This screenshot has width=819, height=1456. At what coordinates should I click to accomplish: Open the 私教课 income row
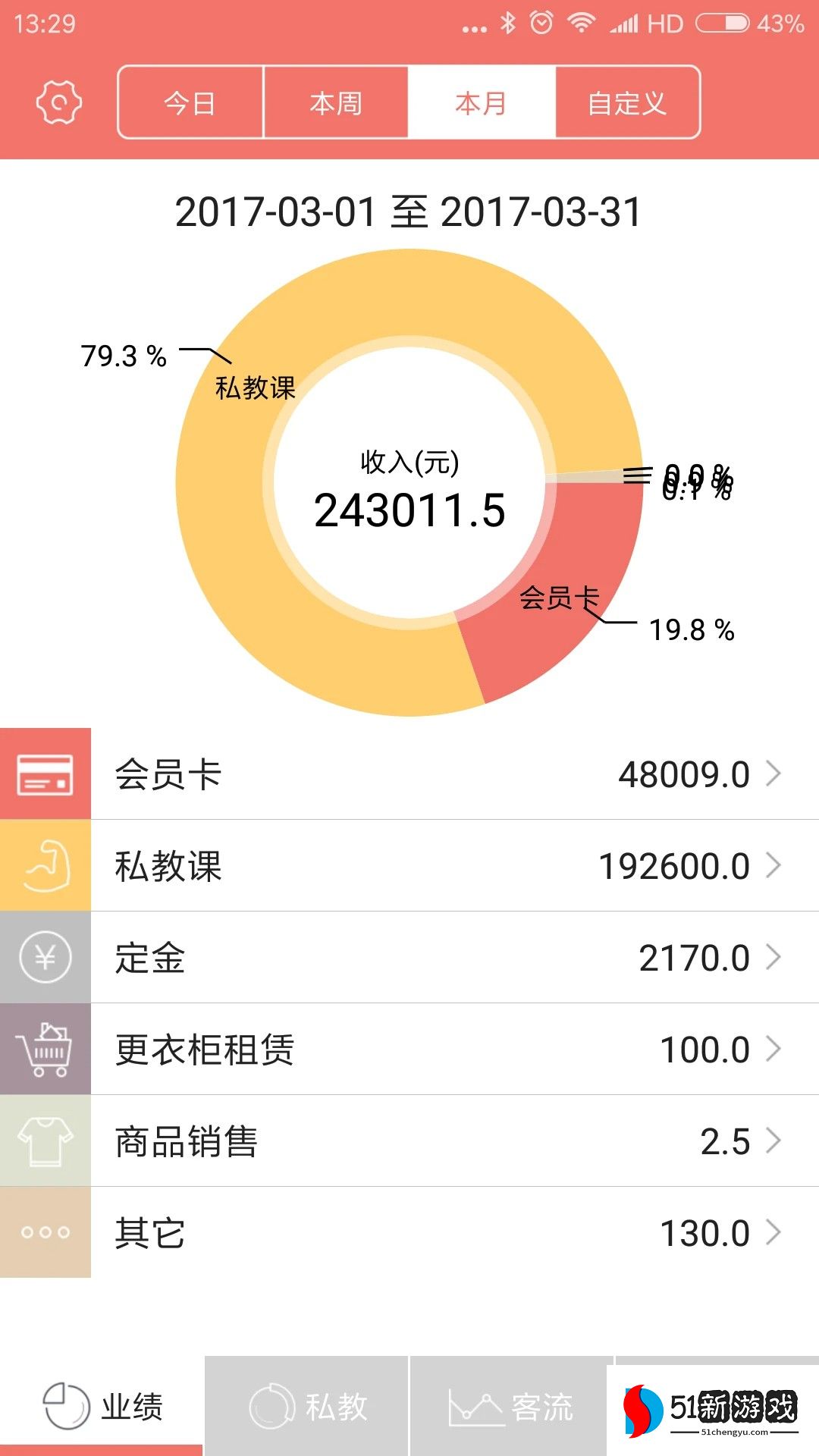tap(409, 866)
